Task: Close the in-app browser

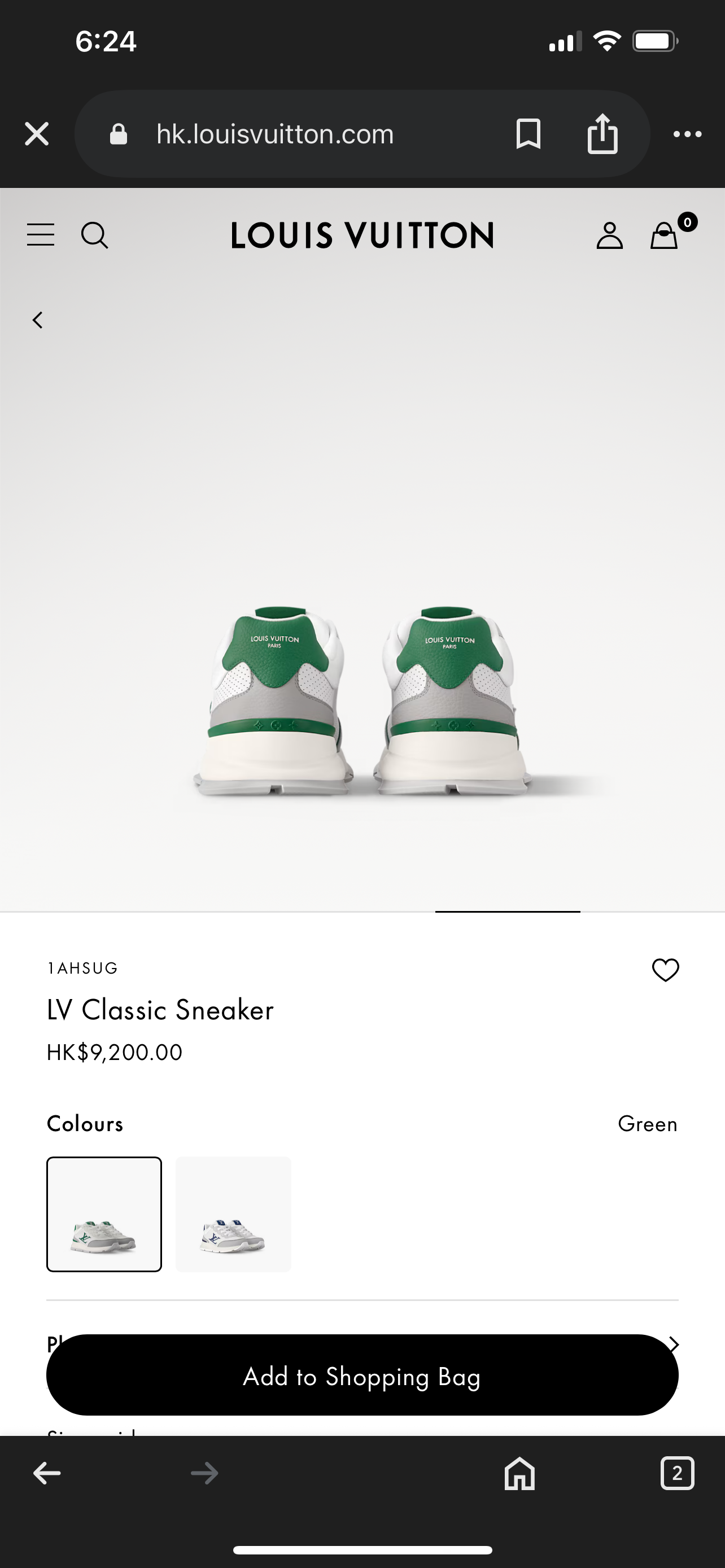Action: pyautogui.click(x=37, y=134)
